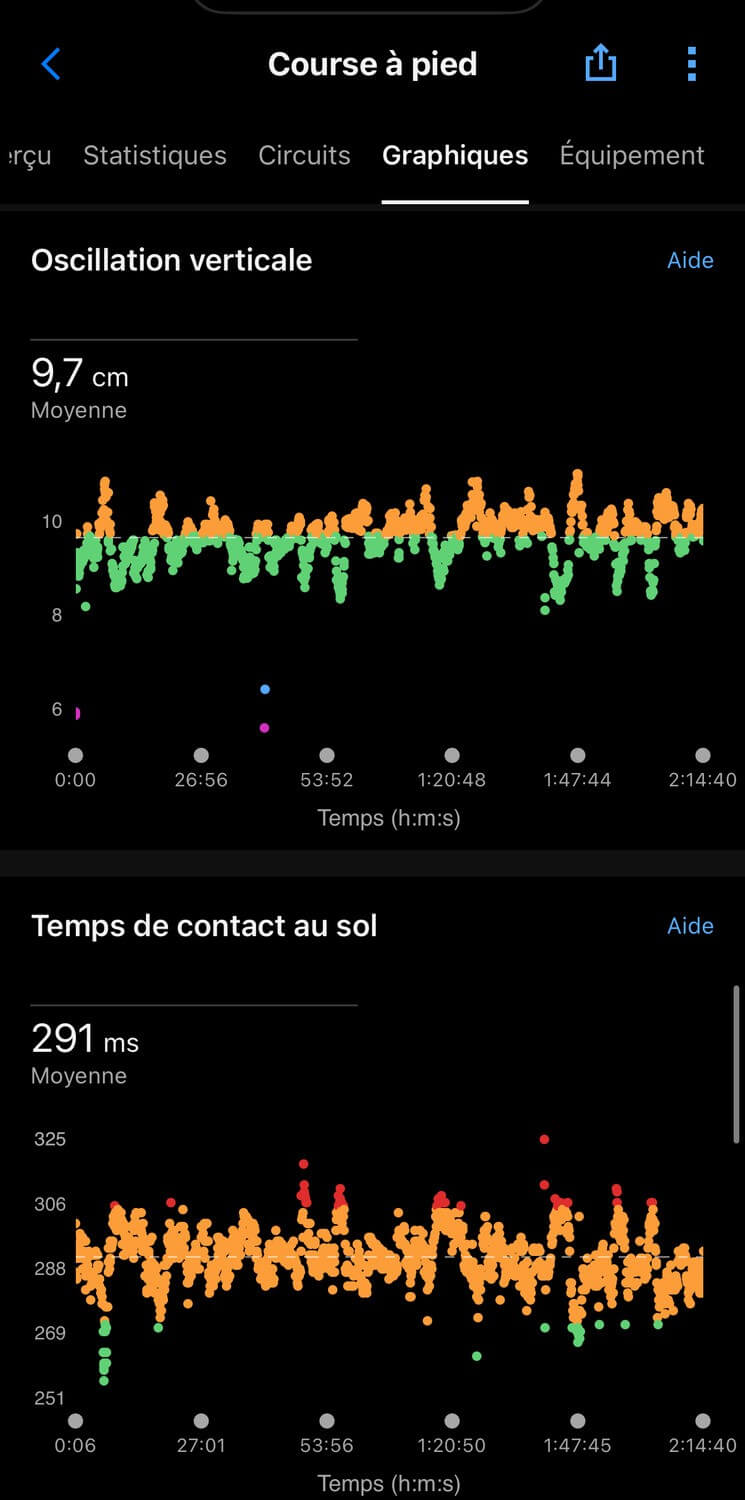Share this running activity

coord(600,64)
